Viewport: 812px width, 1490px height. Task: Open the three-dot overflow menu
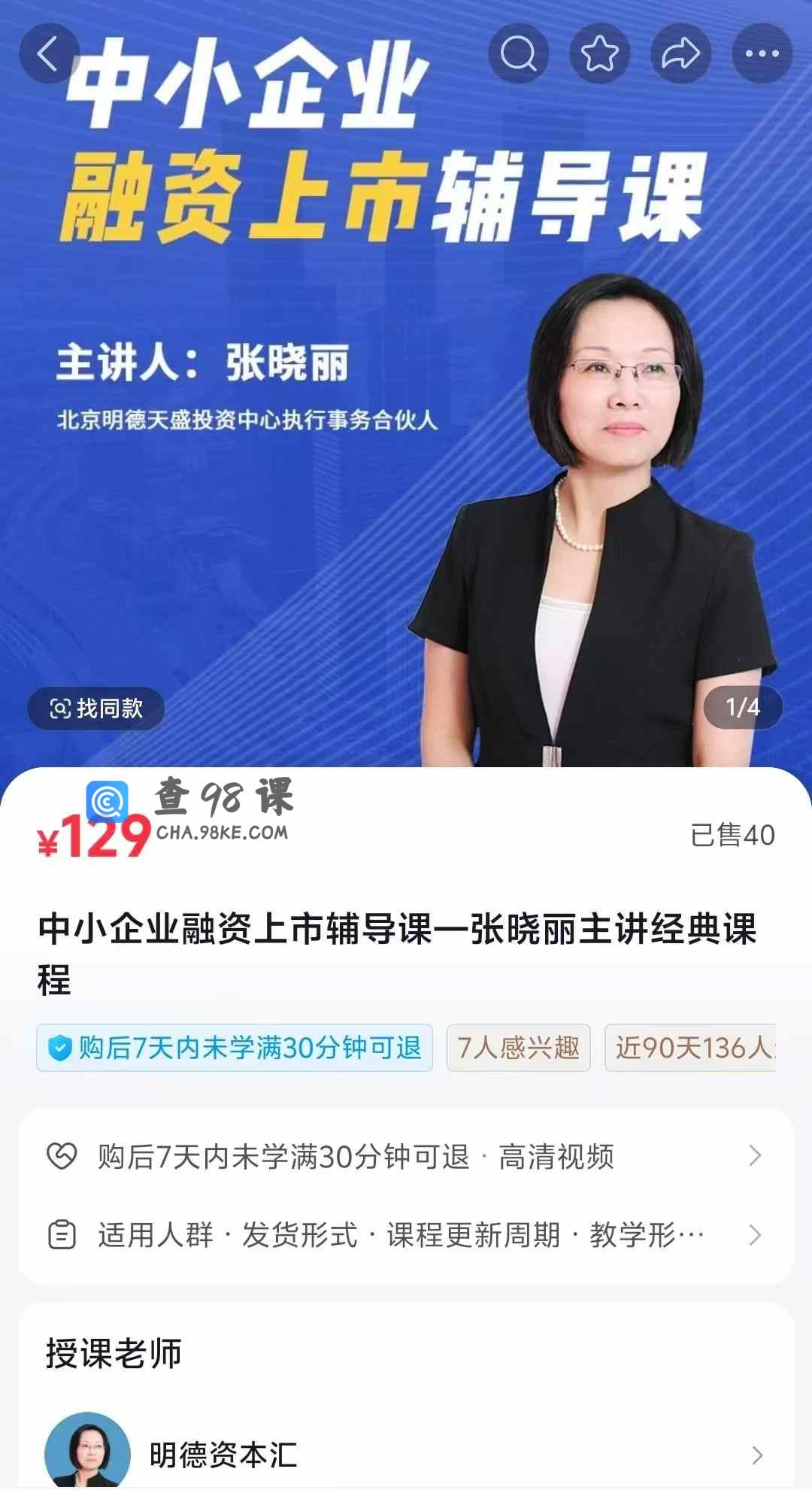point(762,54)
